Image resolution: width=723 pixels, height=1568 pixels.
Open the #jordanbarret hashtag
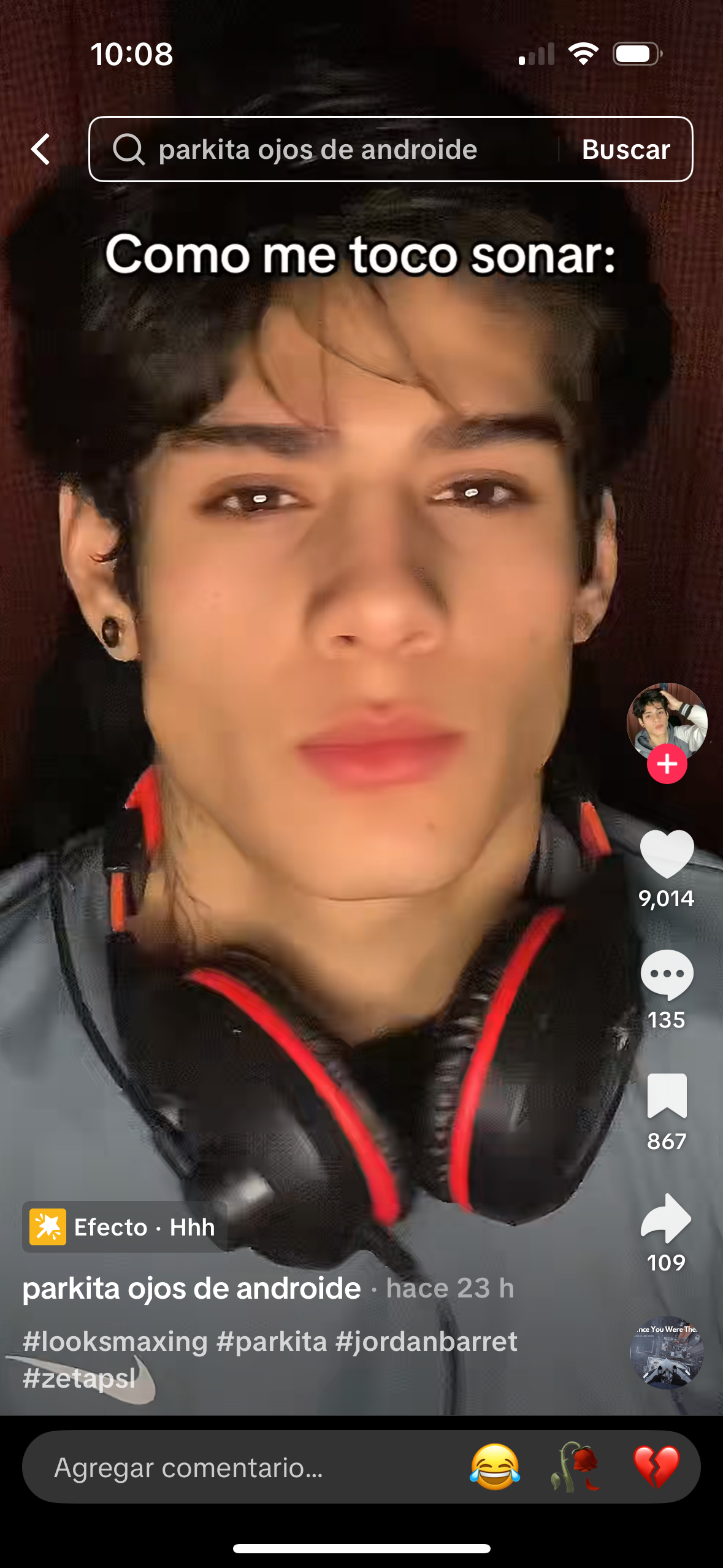(427, 1341)
